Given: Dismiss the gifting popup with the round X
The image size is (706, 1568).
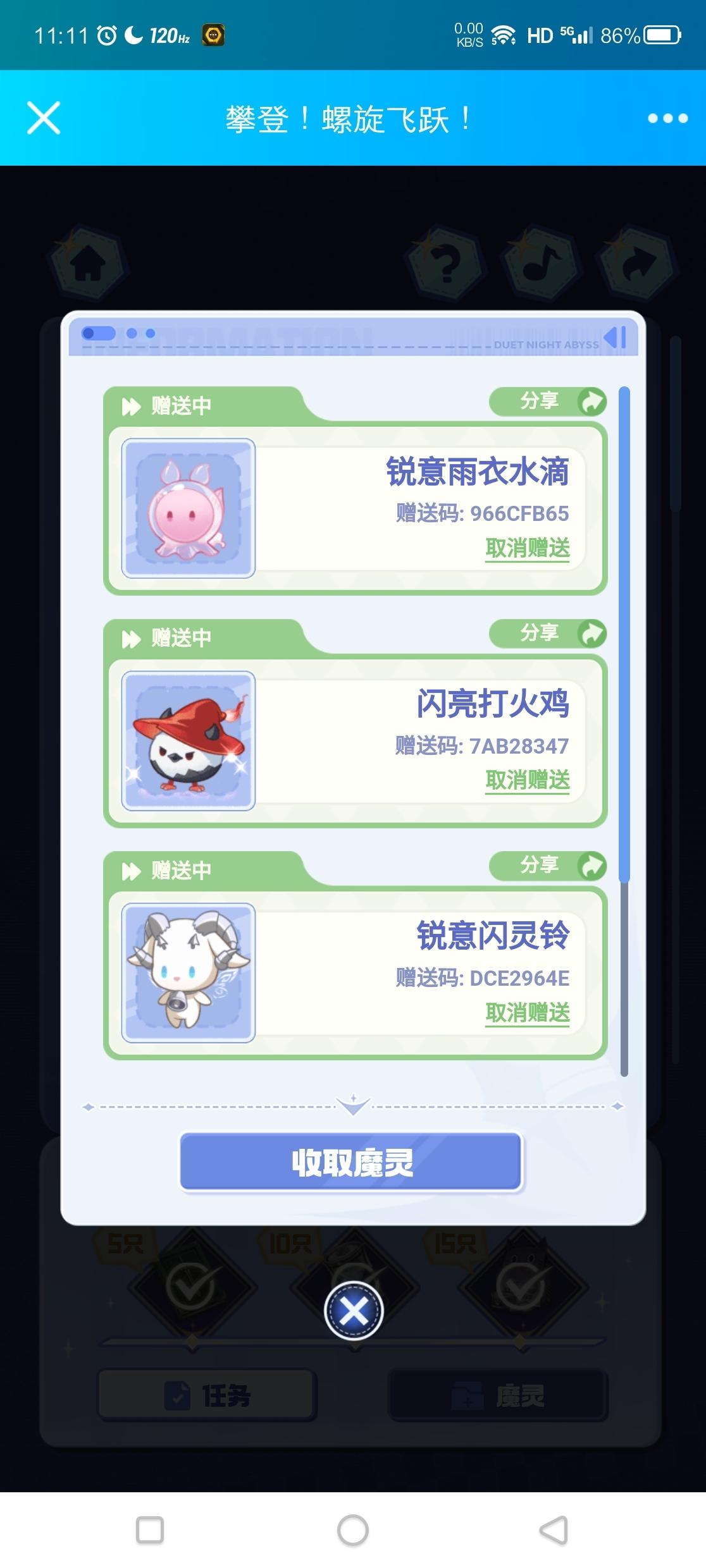Looking at the screenshot, I should coord(354,1311).
